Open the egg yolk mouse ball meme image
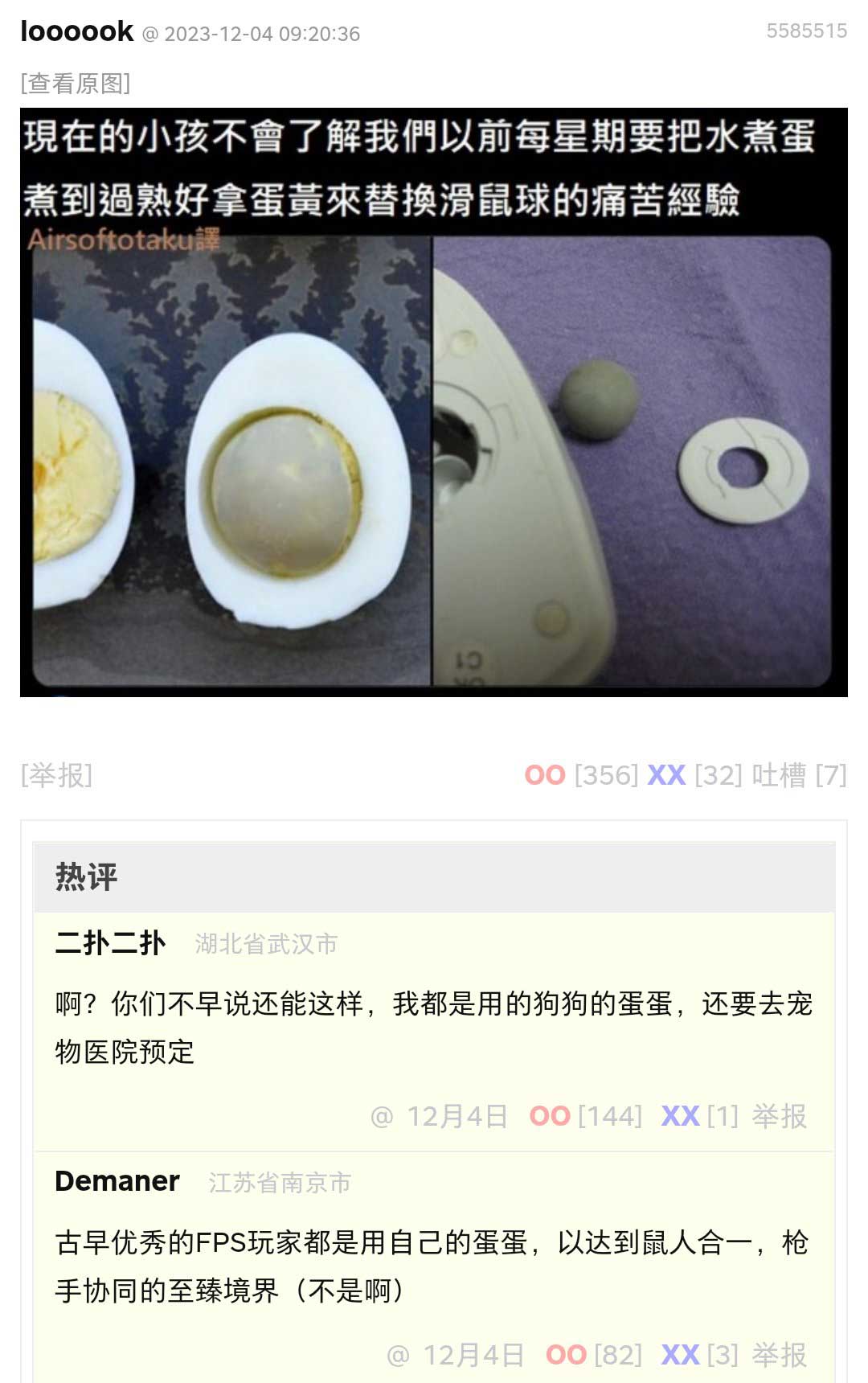 (434, 402)
